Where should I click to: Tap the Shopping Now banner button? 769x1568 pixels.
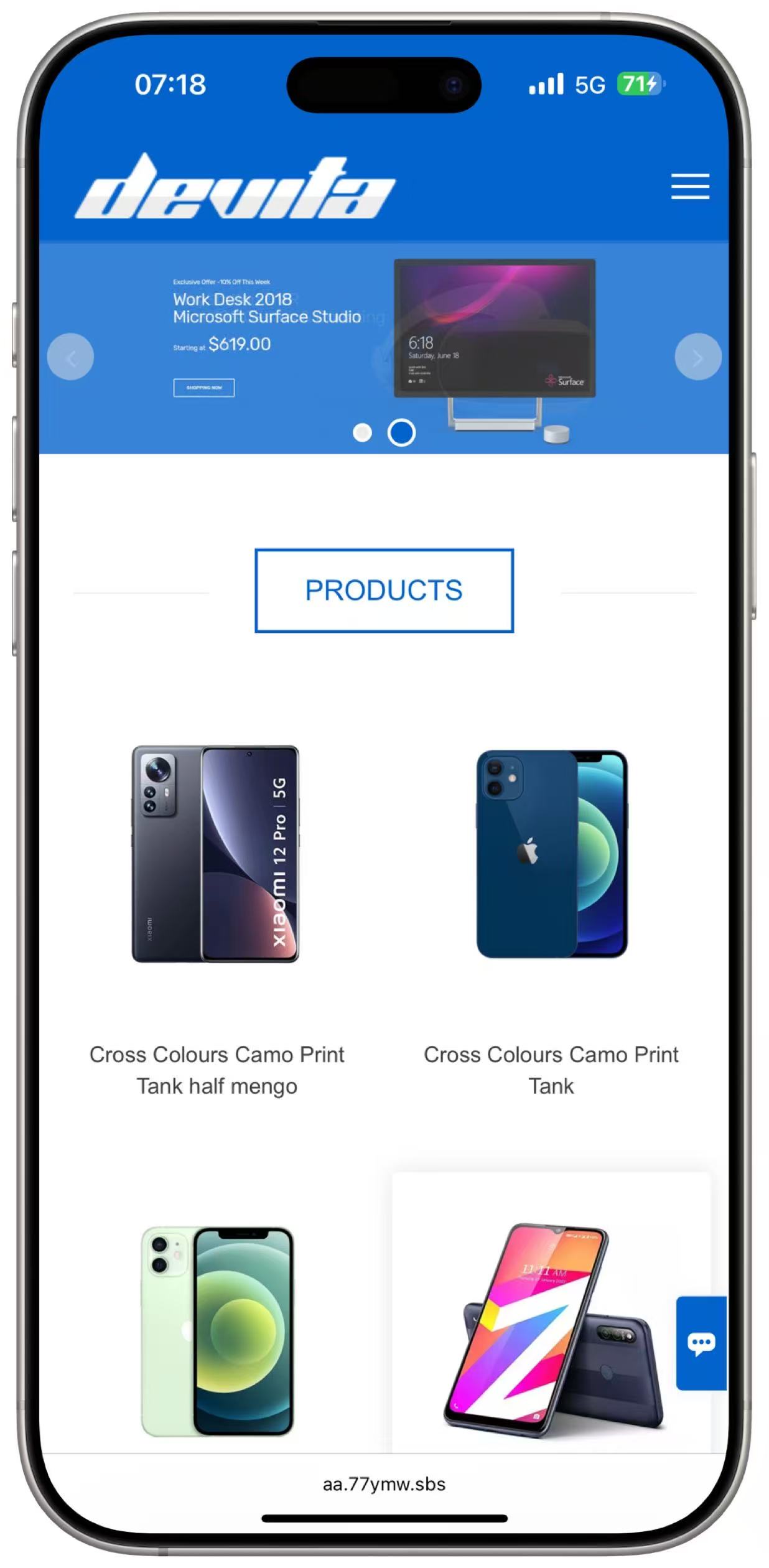click(x=203, y=388)
